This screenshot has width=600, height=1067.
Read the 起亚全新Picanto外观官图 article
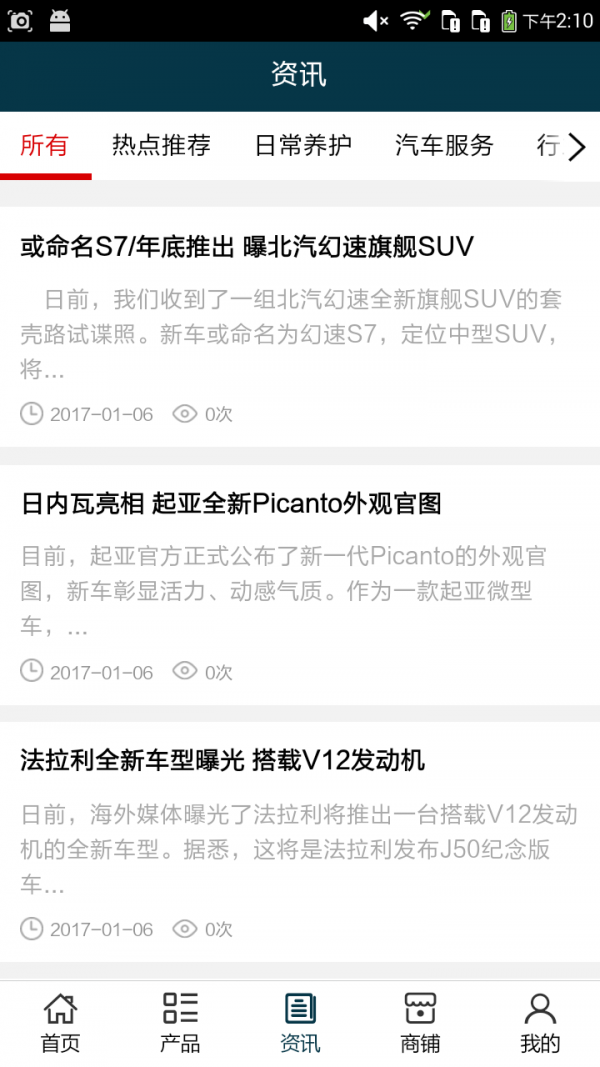pos(231,503)
